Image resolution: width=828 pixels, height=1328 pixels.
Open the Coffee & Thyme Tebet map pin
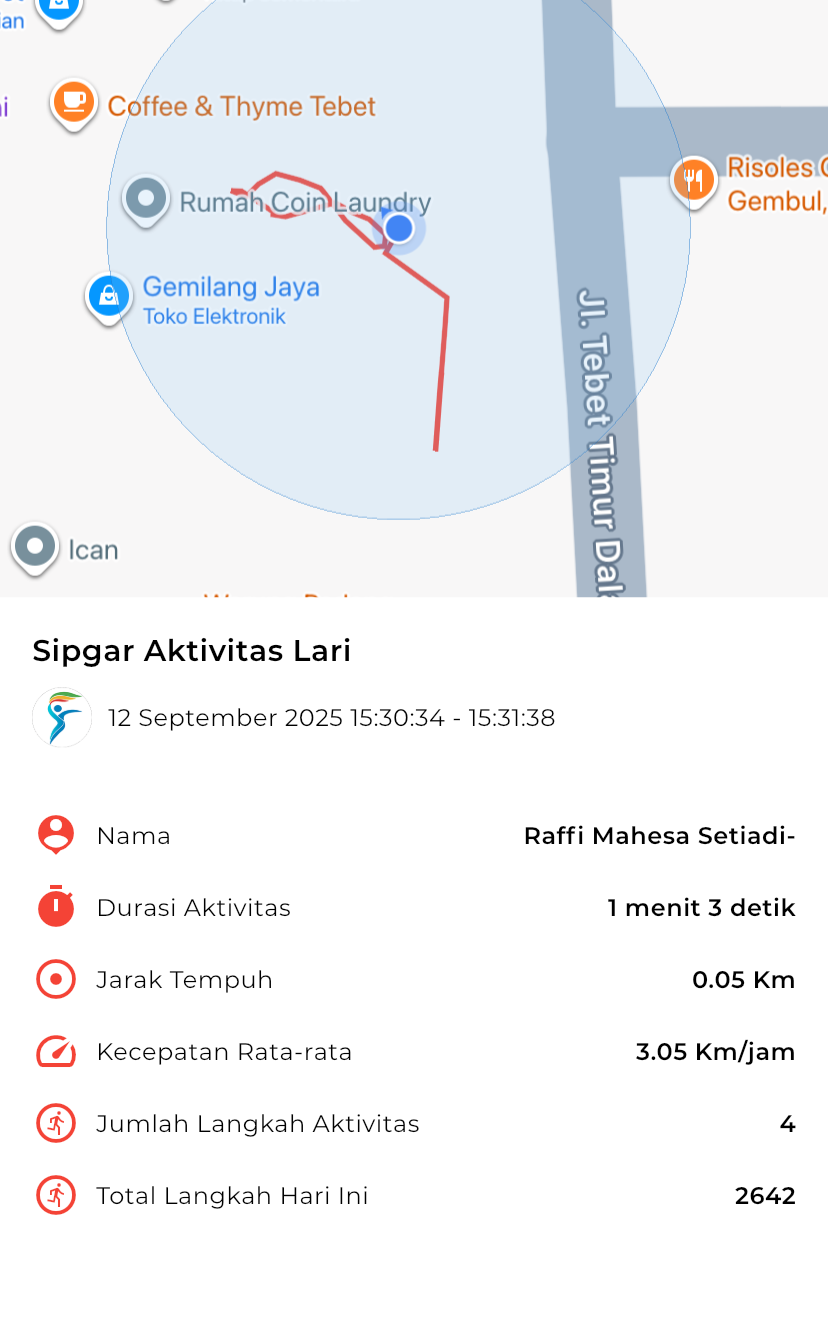(73, 103)
